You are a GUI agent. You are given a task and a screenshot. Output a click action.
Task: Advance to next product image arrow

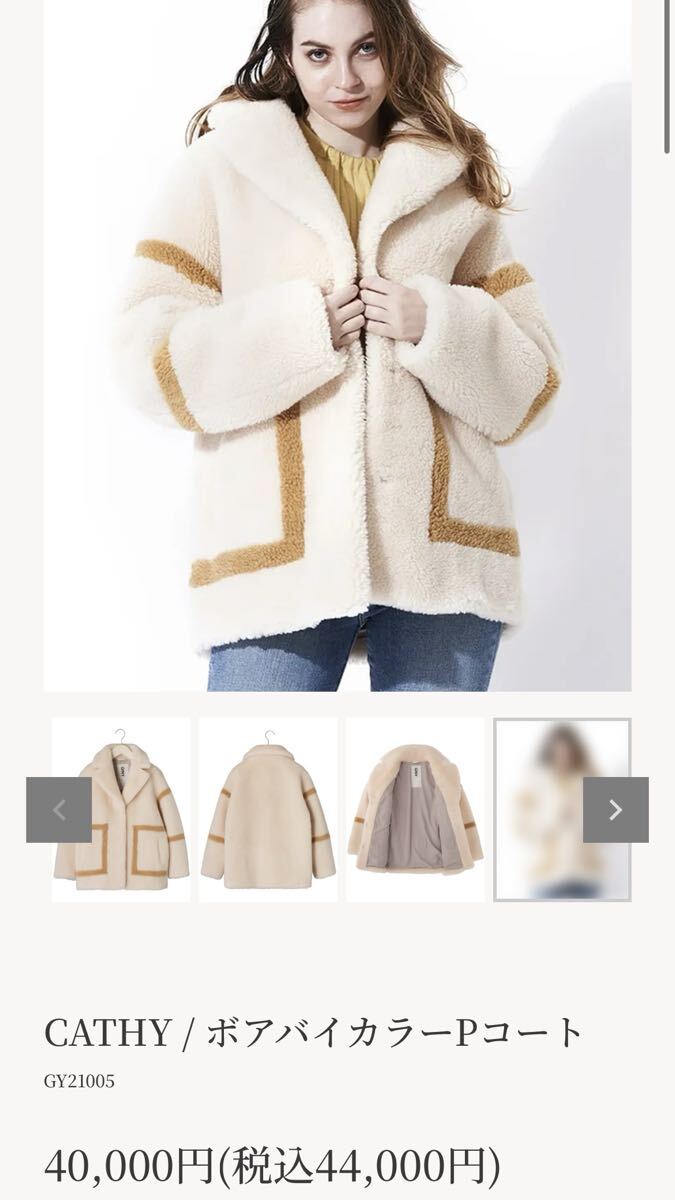tap(615, 810)
